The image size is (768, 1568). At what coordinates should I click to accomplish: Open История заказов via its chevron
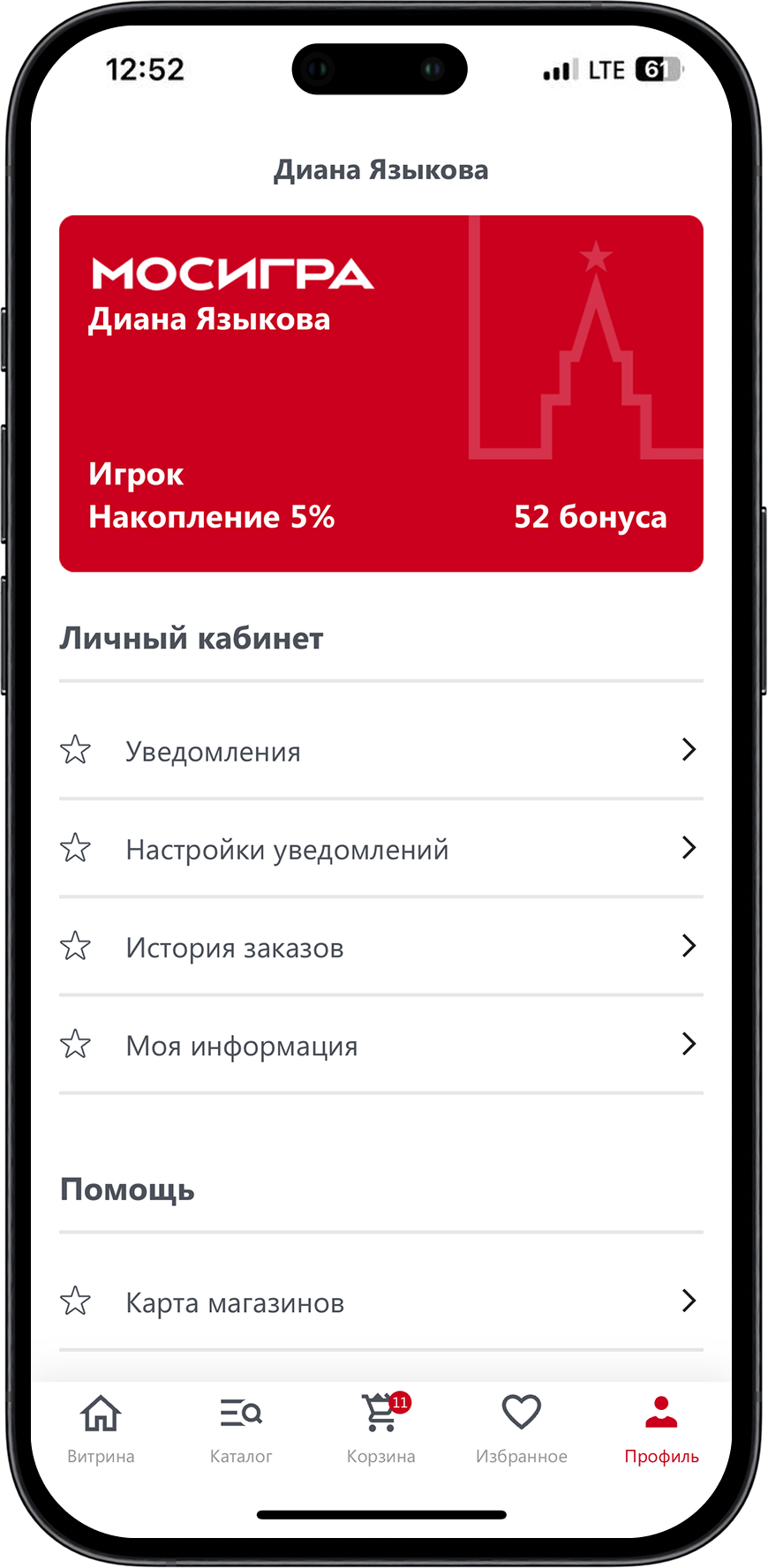(x=689, y=946)
